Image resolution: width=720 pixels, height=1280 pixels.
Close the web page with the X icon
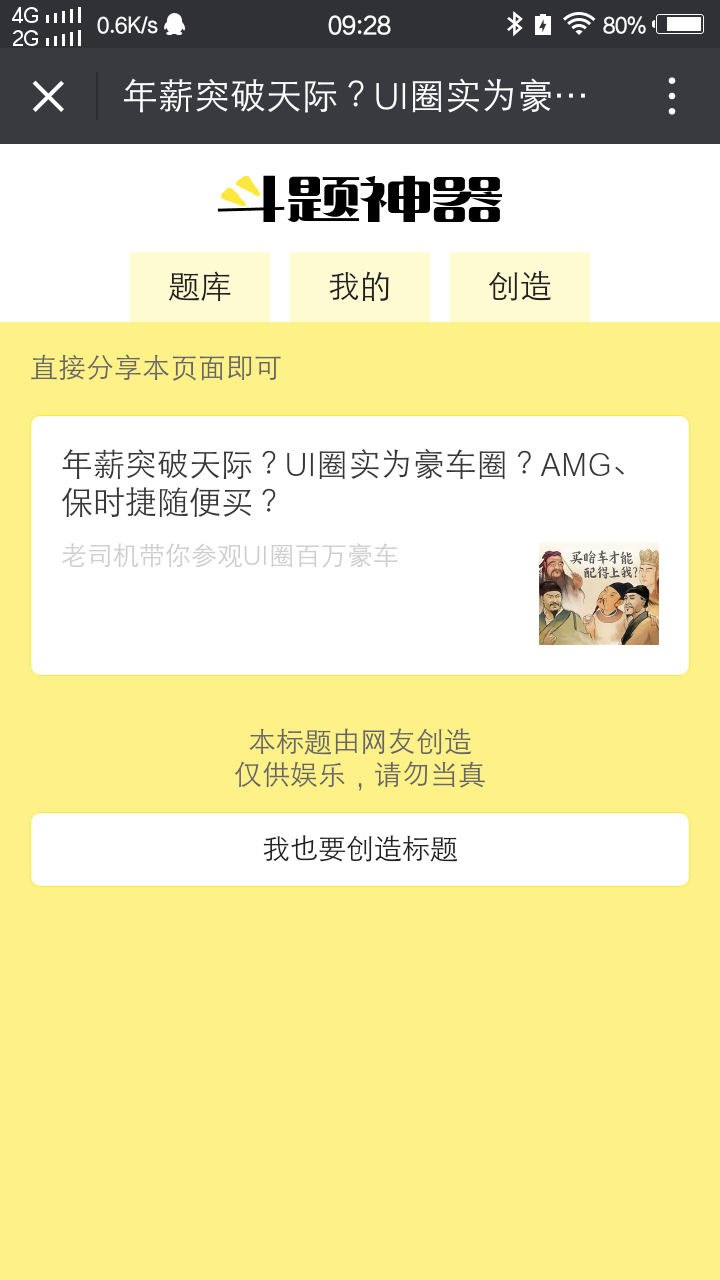48,96
